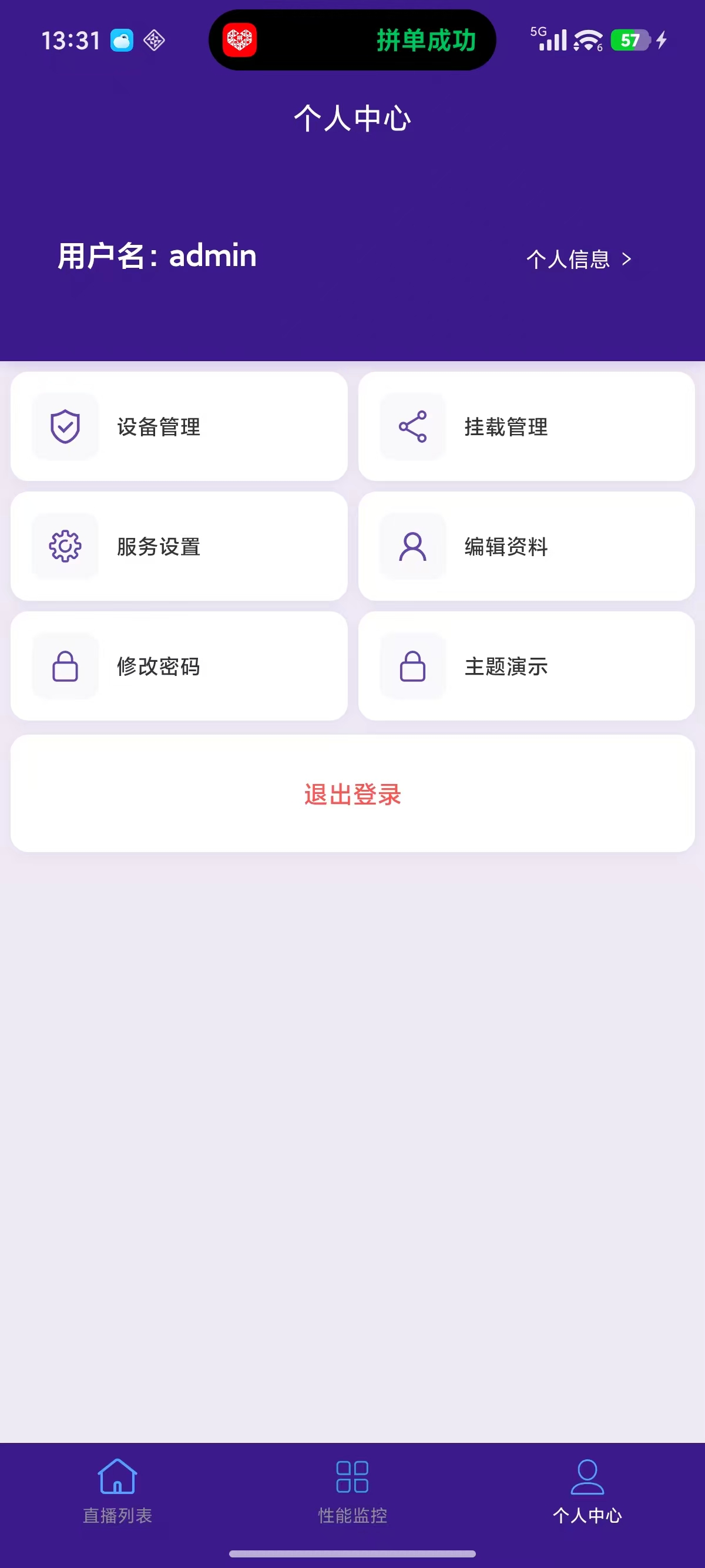Select the gear icon for 服务设置
Image resolution: width=705 pixels, height=1568 pixels.
(65, 546)
